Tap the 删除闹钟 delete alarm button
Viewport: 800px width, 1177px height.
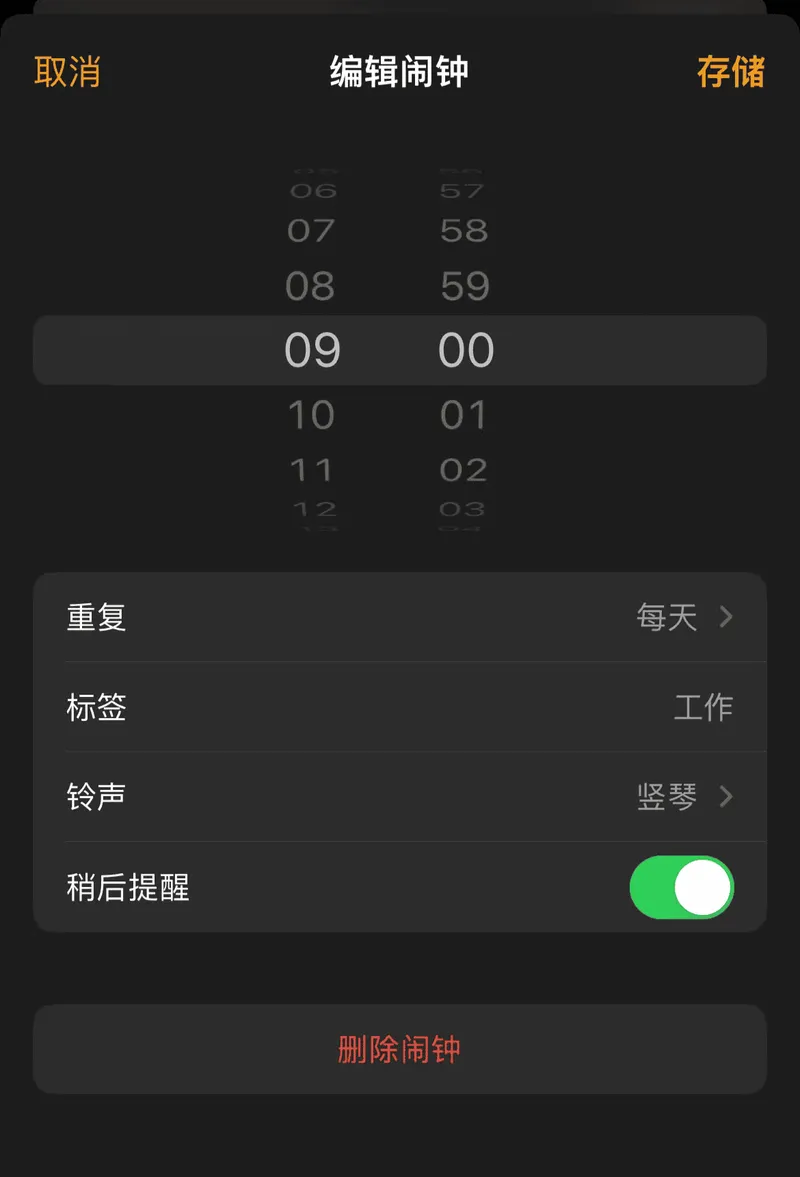click(x=399, y=1049)
